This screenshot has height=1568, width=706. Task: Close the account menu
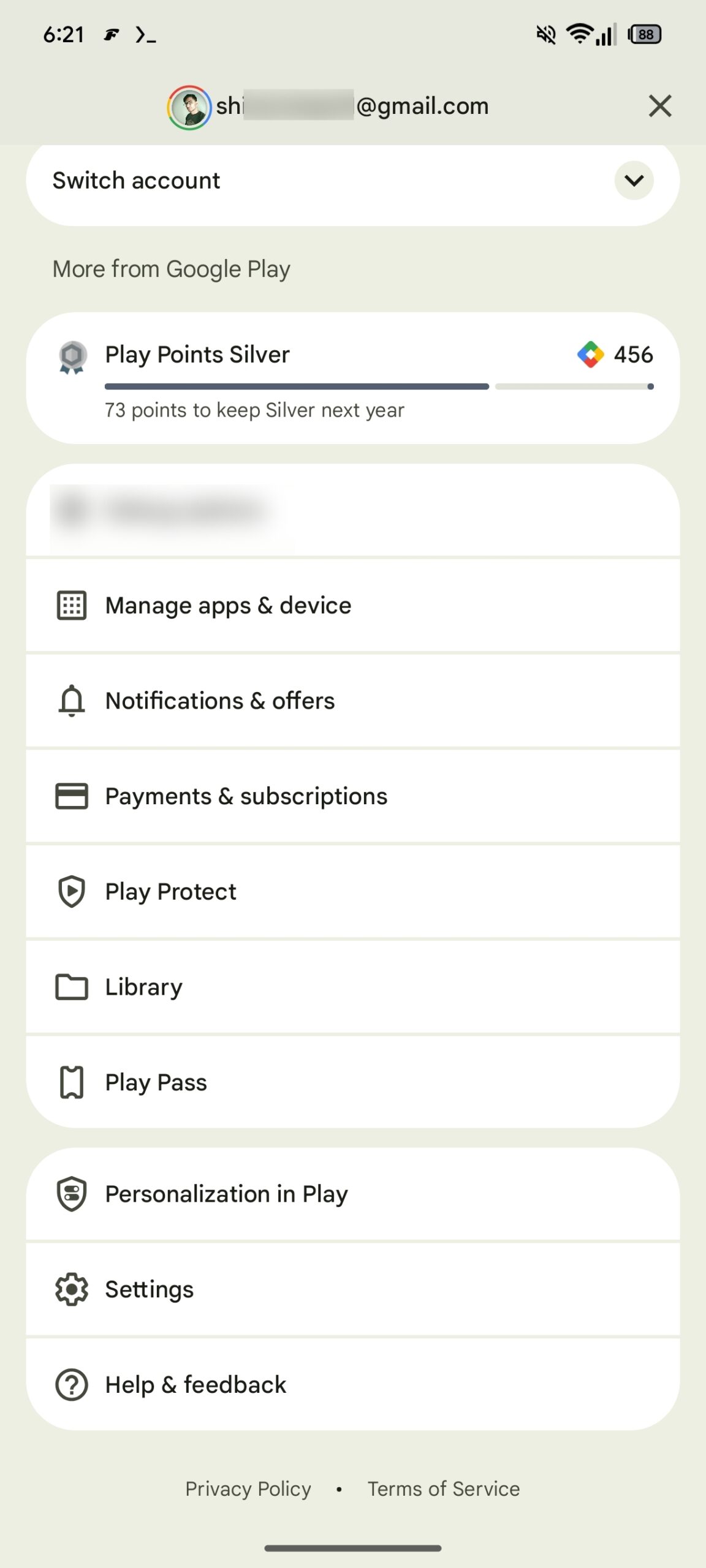(x=659, y=106)
